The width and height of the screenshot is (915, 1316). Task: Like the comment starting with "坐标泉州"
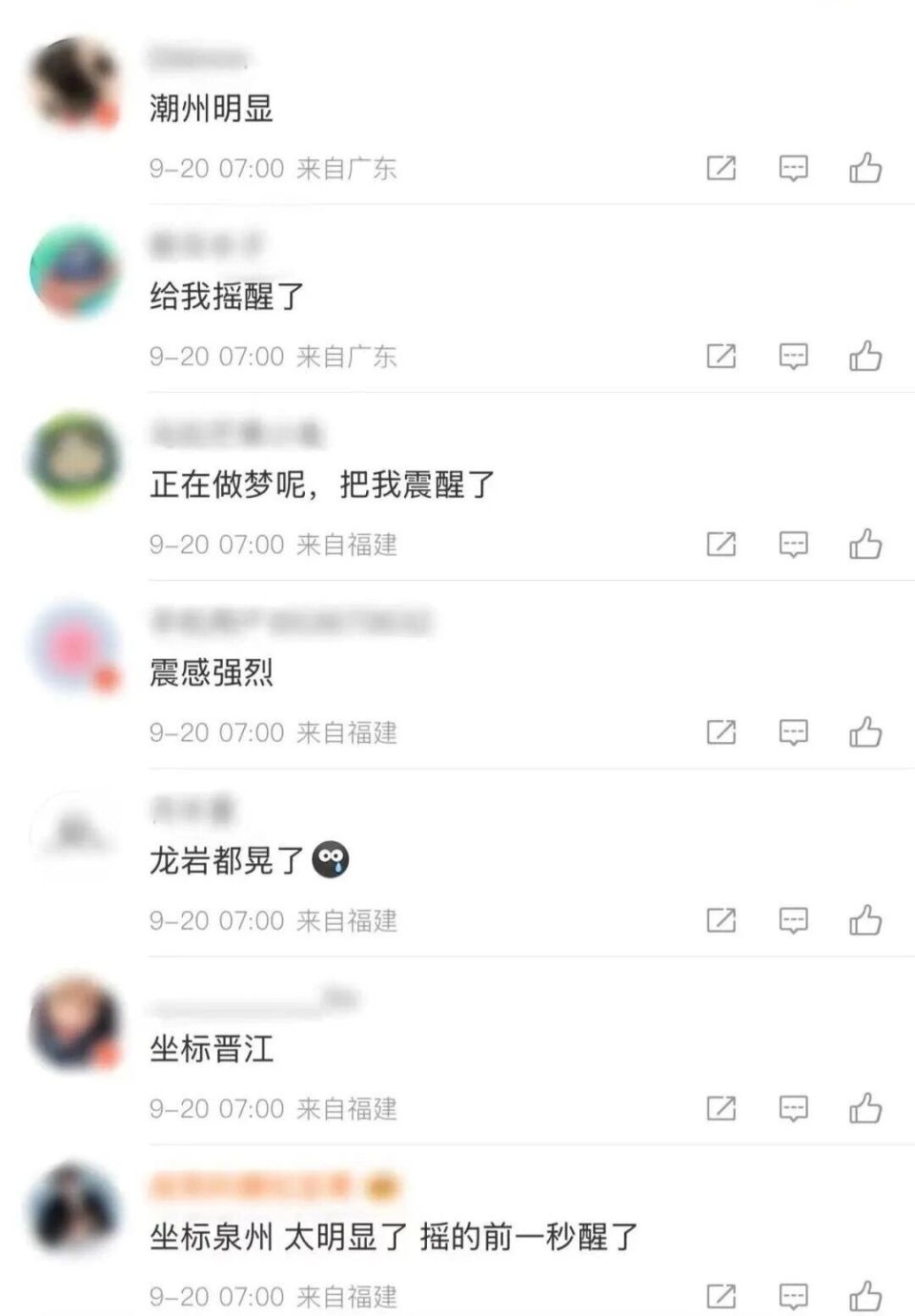[x=865, y=1296]
